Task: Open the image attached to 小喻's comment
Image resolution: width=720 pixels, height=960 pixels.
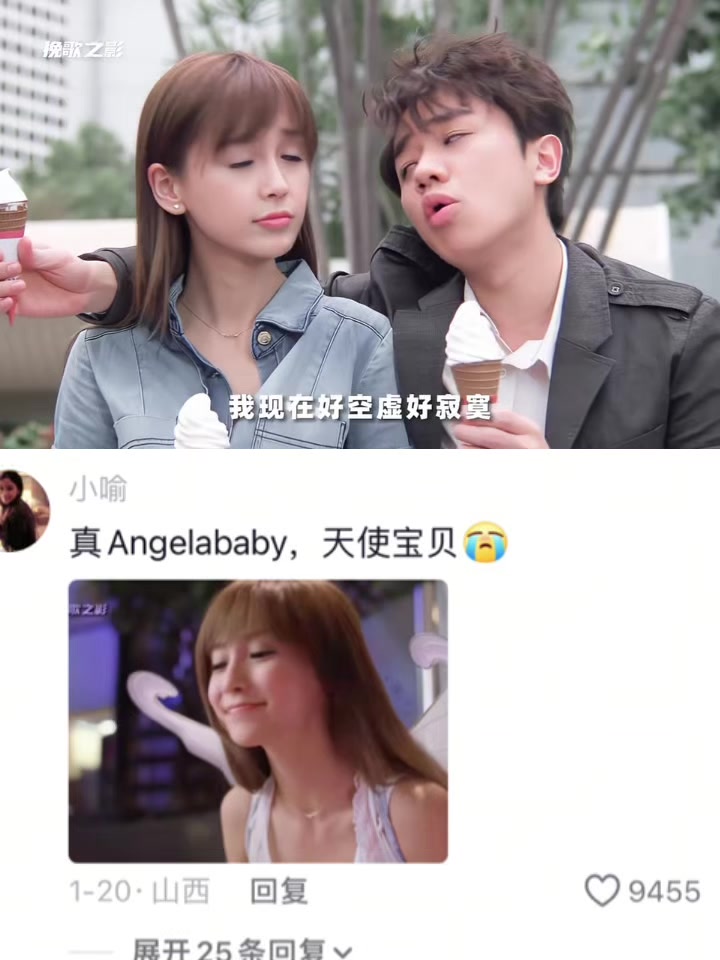Action: click(258, 721)
